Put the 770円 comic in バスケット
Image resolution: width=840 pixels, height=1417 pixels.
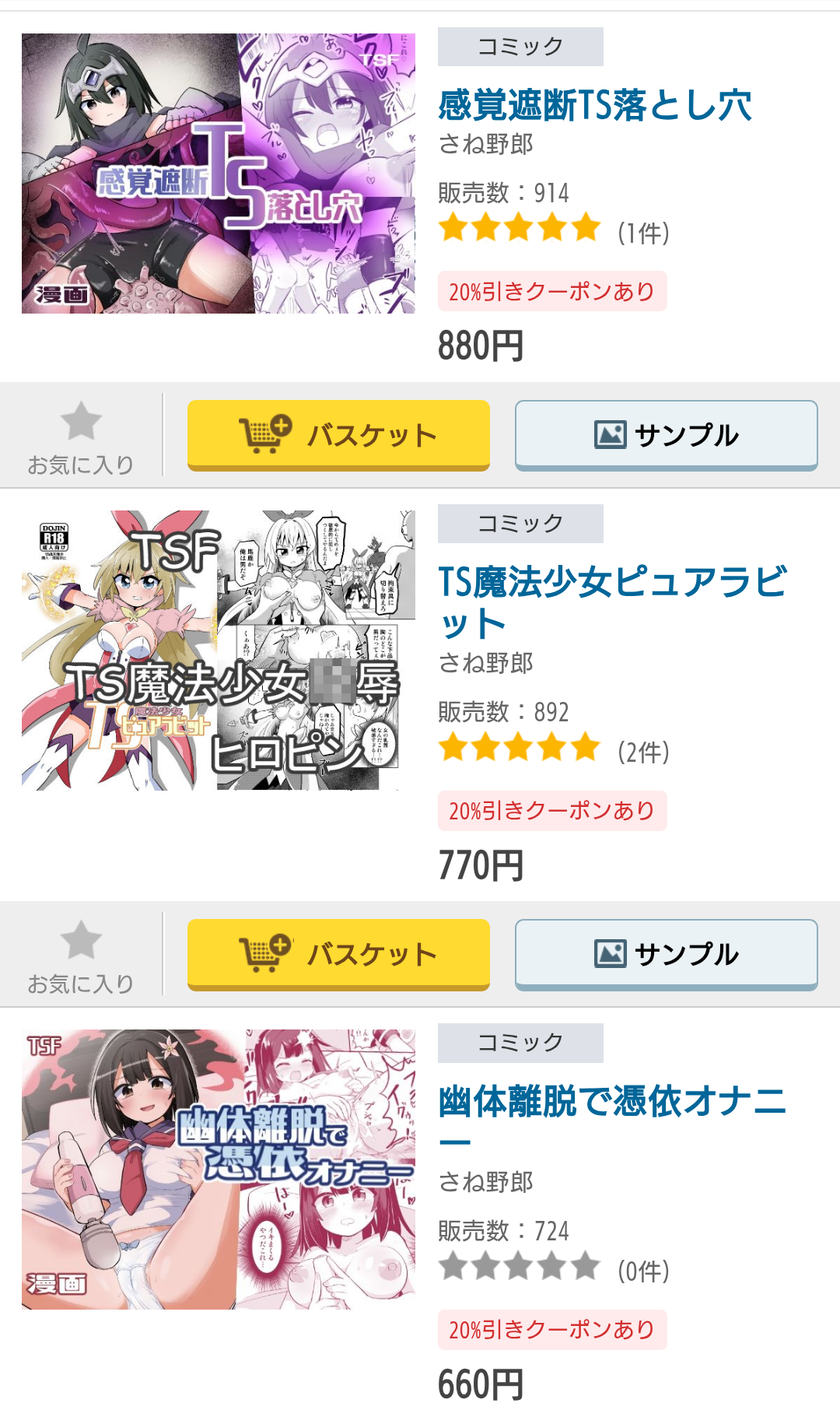click(338, 954)
